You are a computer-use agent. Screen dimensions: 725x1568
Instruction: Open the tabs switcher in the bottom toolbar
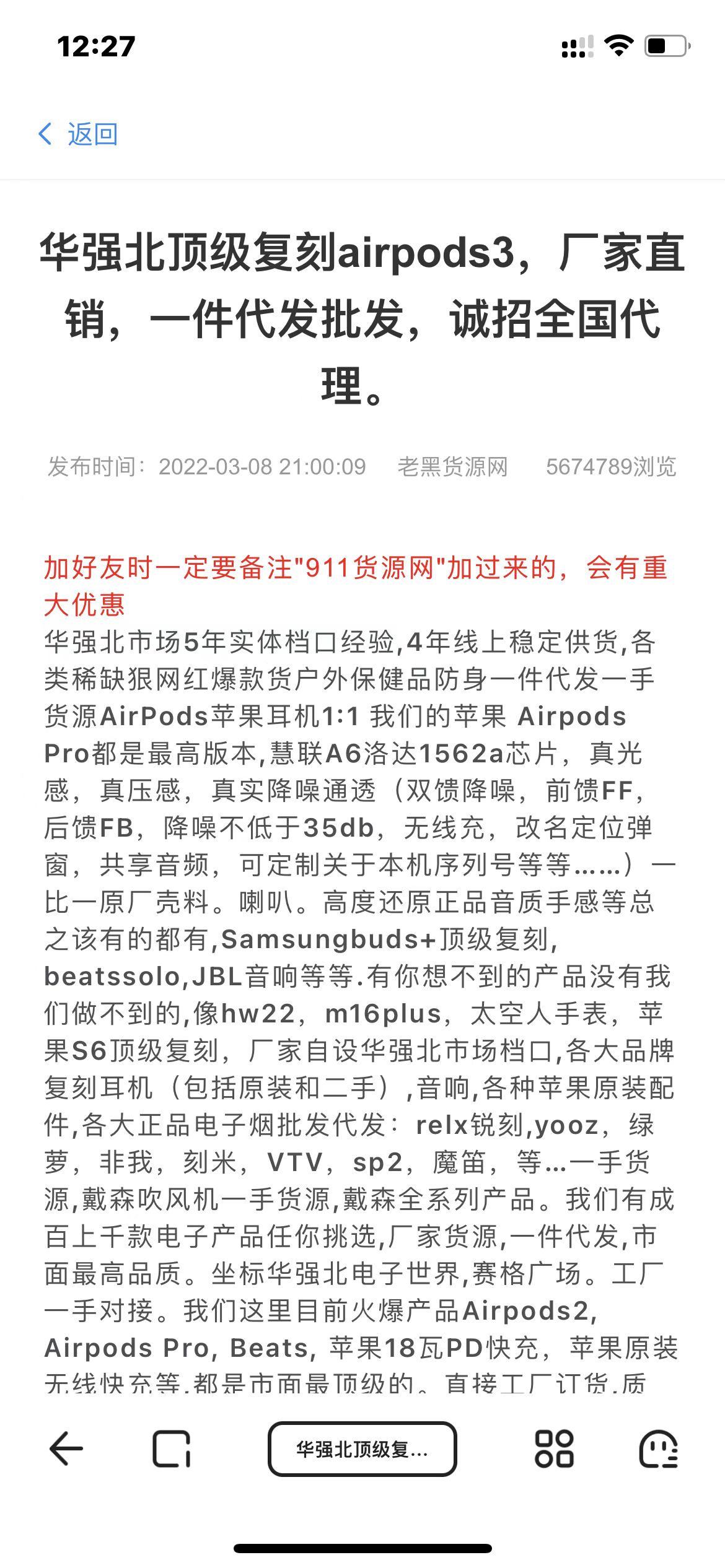pyautogui.click(x=172, y=1449)
